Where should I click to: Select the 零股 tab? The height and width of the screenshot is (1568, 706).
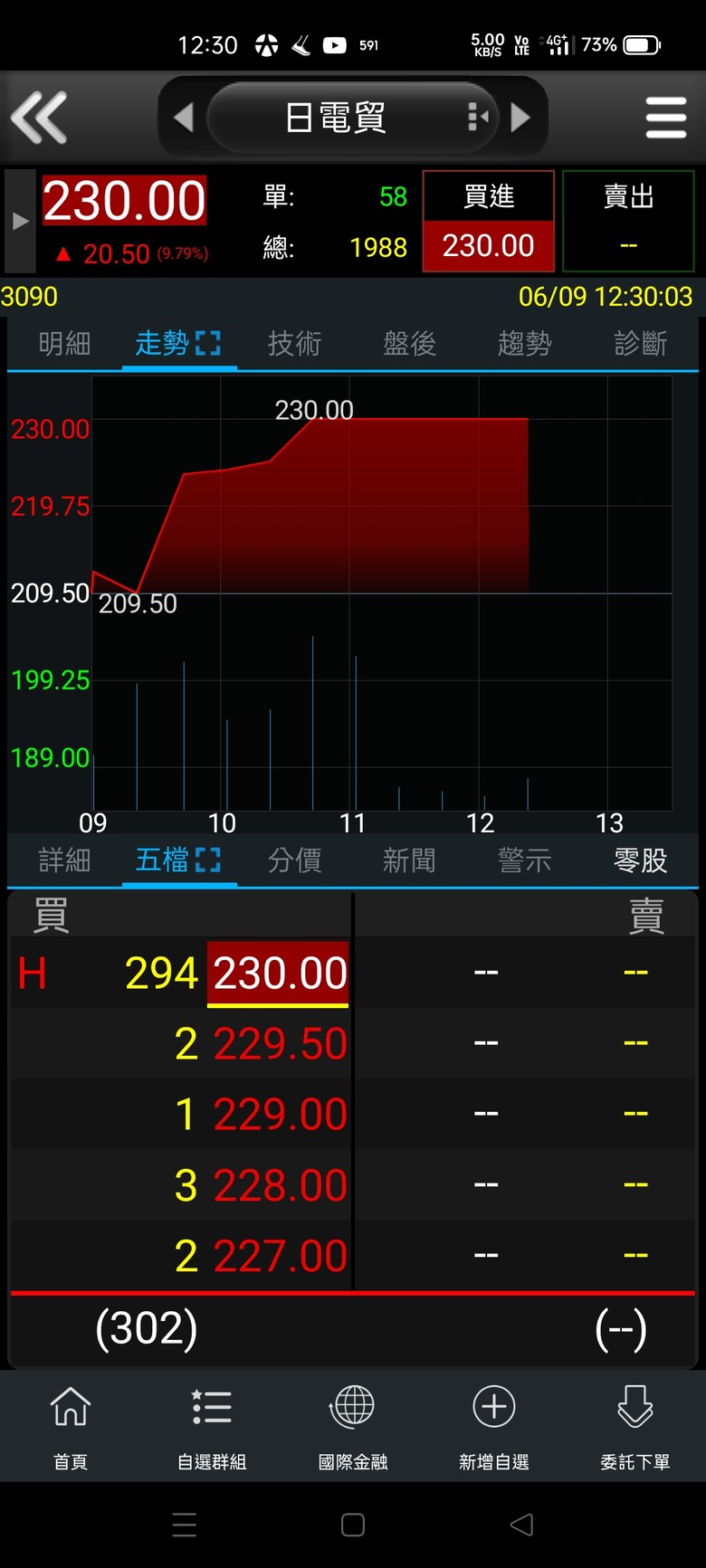tap(640, 860)
